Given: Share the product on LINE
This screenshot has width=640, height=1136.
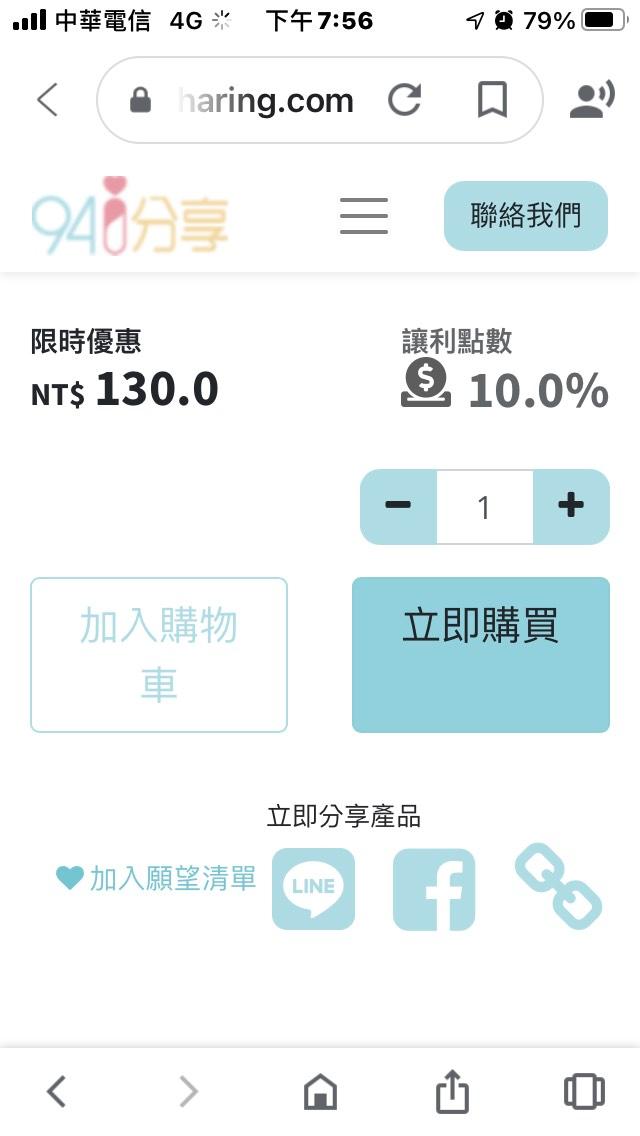Looking at the screenshot, I should pyautogui.click(x=313, y=888).
